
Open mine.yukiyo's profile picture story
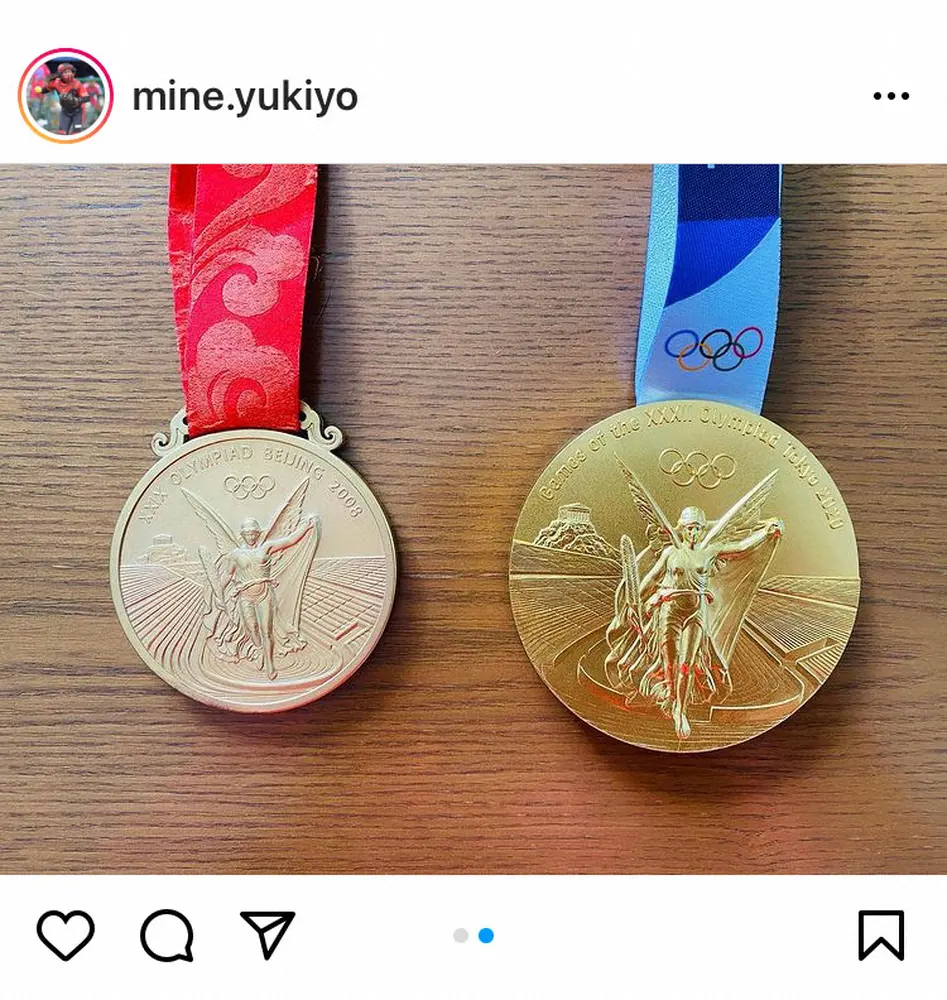pyautogui.click(x=65, y=95)
